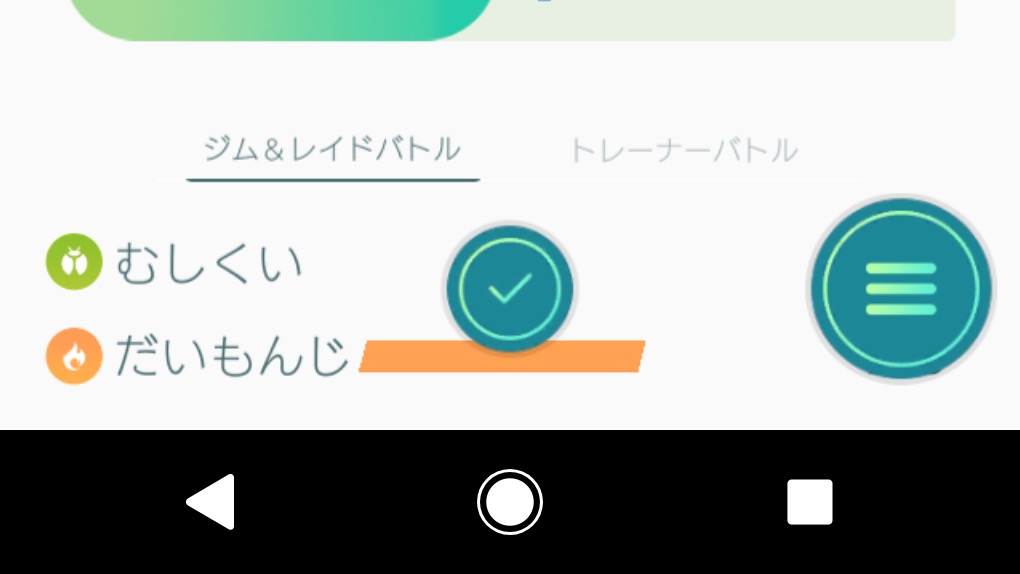Tap the round checkmark confirm button
Viewport: 1020px width, 574px height.
pyautogui.click(x=510, y=288)
